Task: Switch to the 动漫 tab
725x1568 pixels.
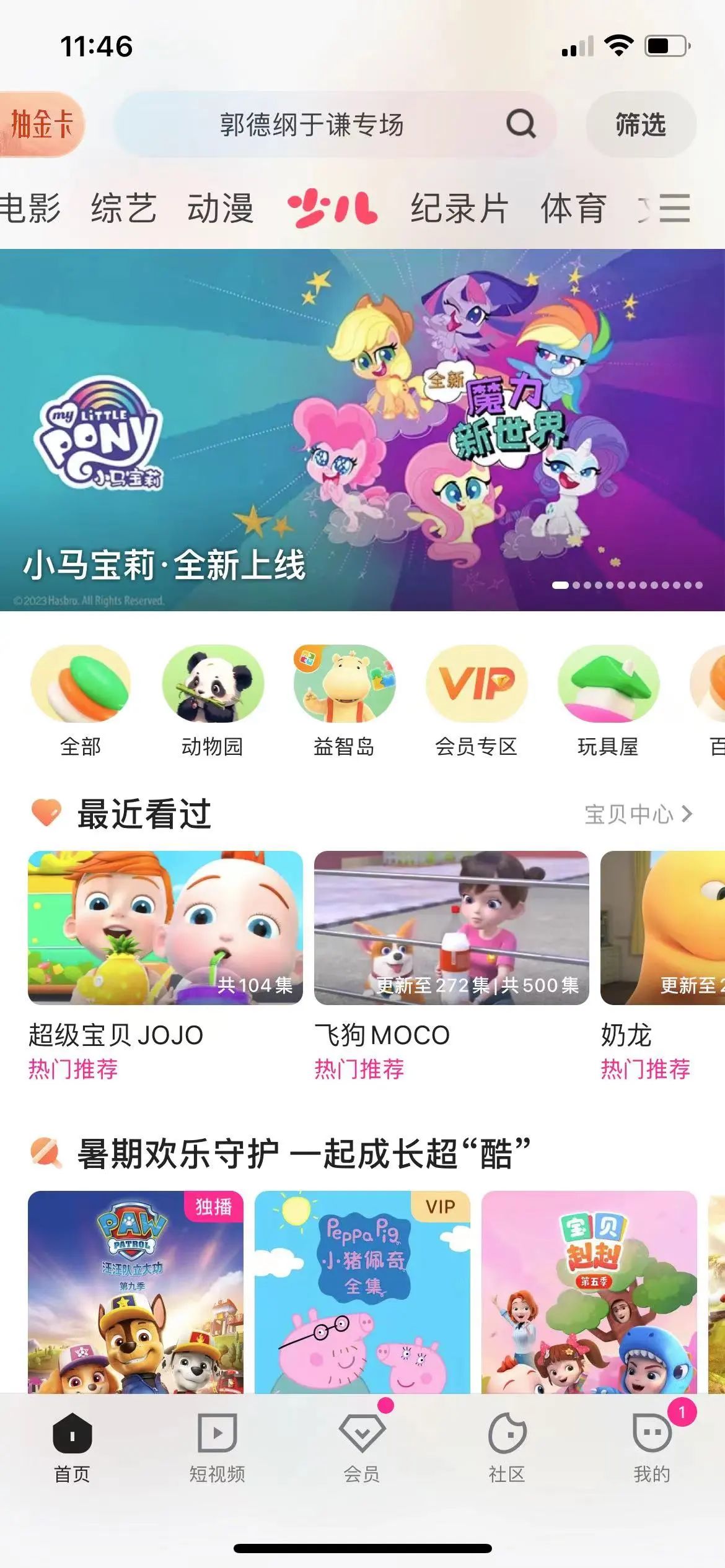Action: click(x=221, y=208)
